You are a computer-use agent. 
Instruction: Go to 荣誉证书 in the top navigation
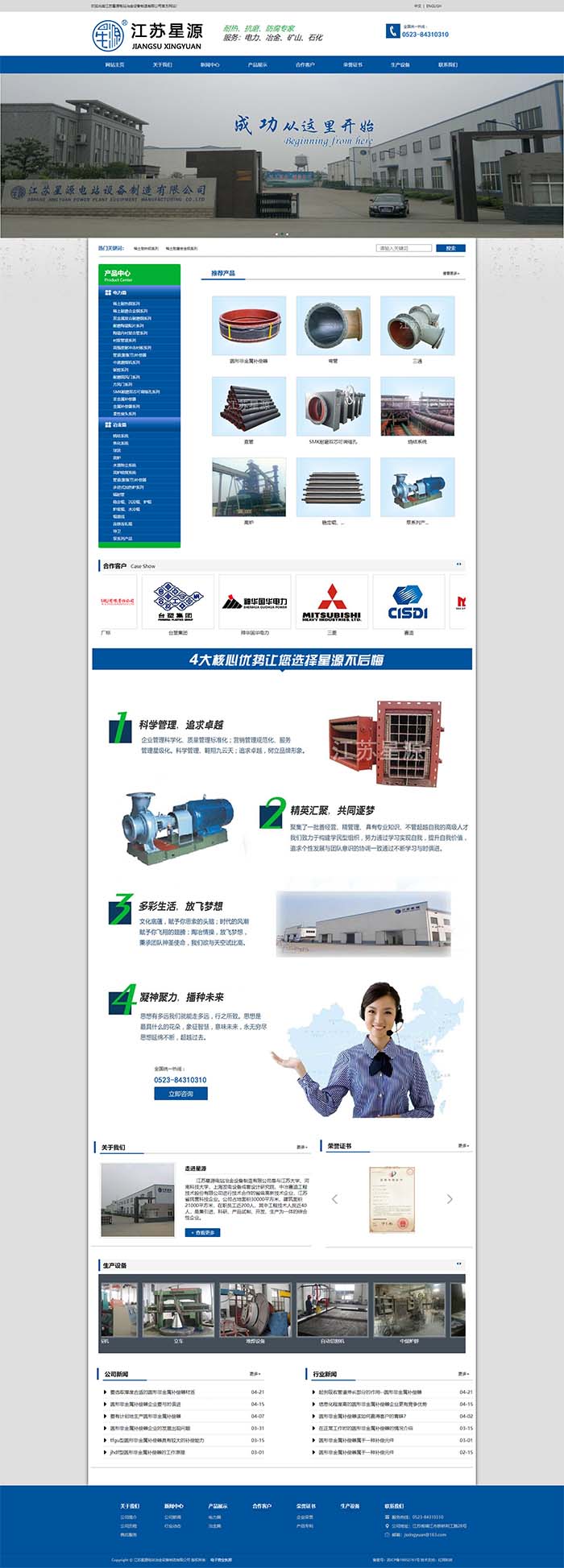click(352, 64)
